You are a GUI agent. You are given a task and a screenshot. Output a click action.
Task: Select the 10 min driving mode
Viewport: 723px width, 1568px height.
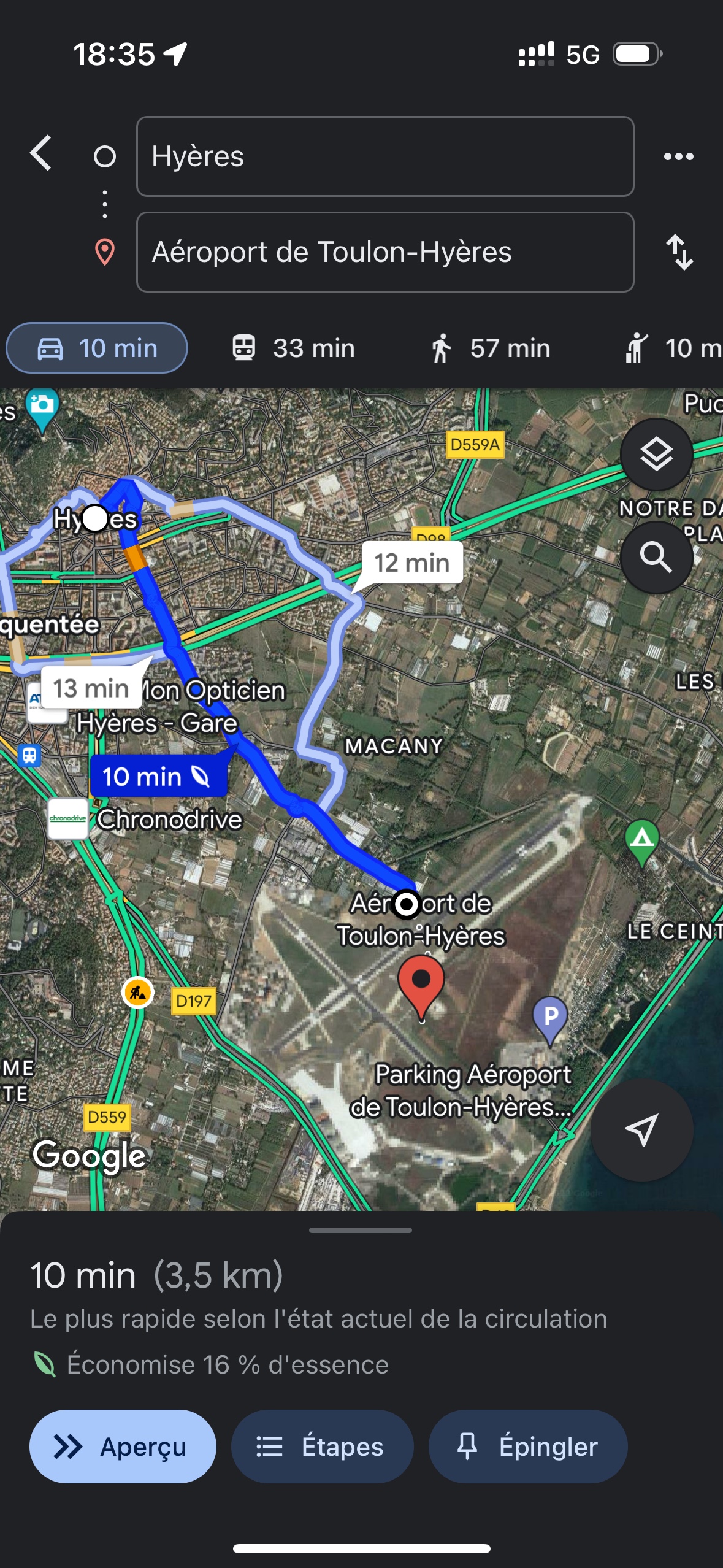pos(97,348)
